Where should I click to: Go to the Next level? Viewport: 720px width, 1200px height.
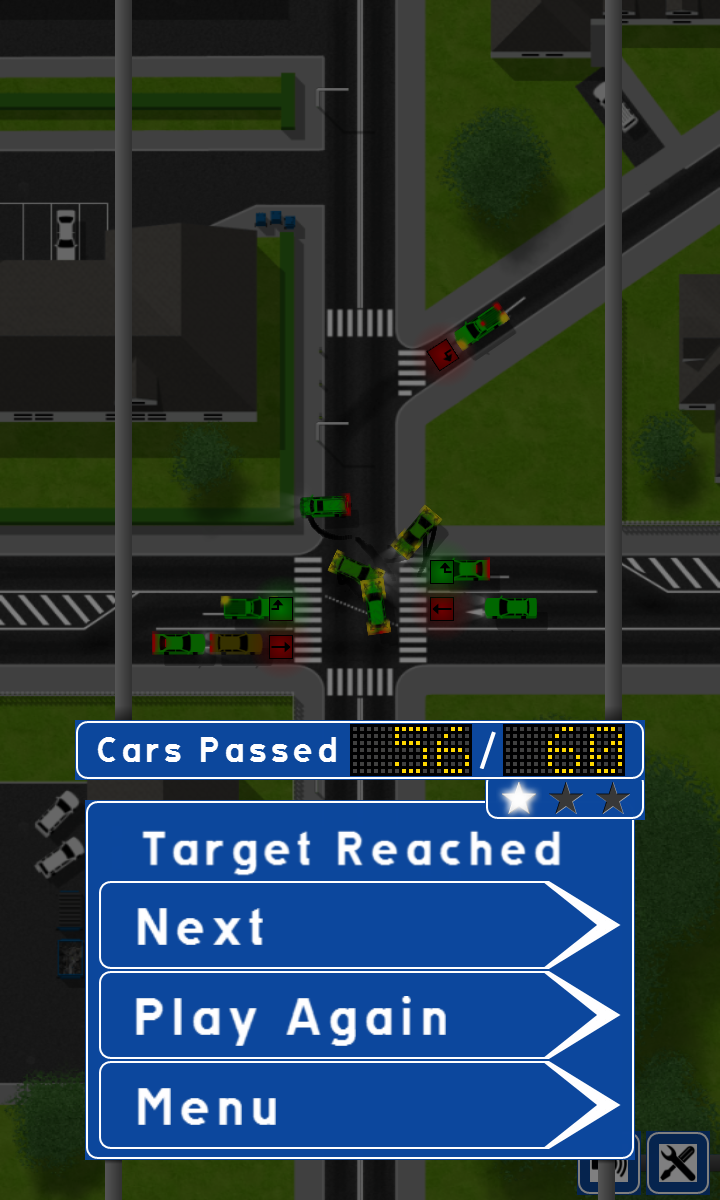(360, 925)
